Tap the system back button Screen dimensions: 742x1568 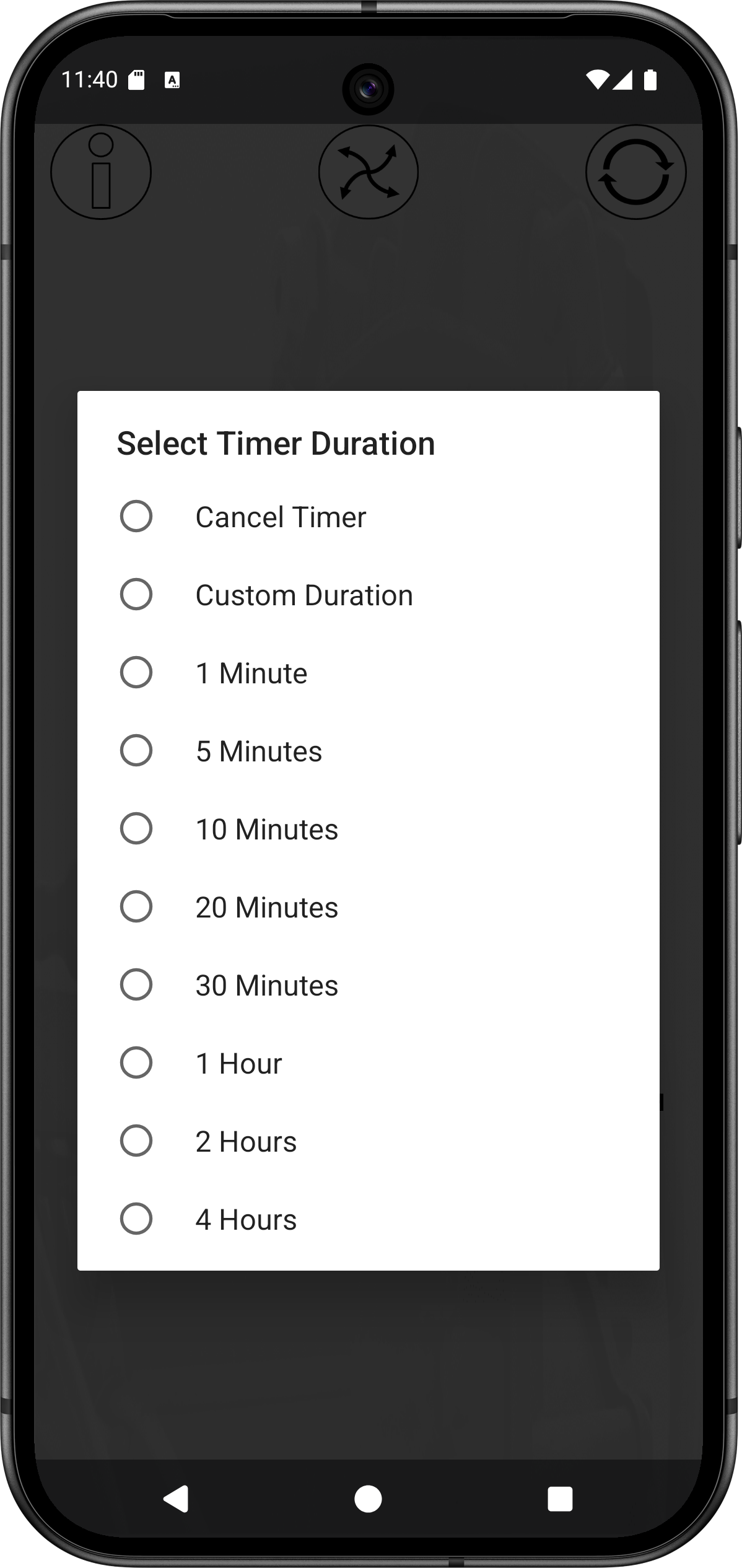tap(177, 1499)
